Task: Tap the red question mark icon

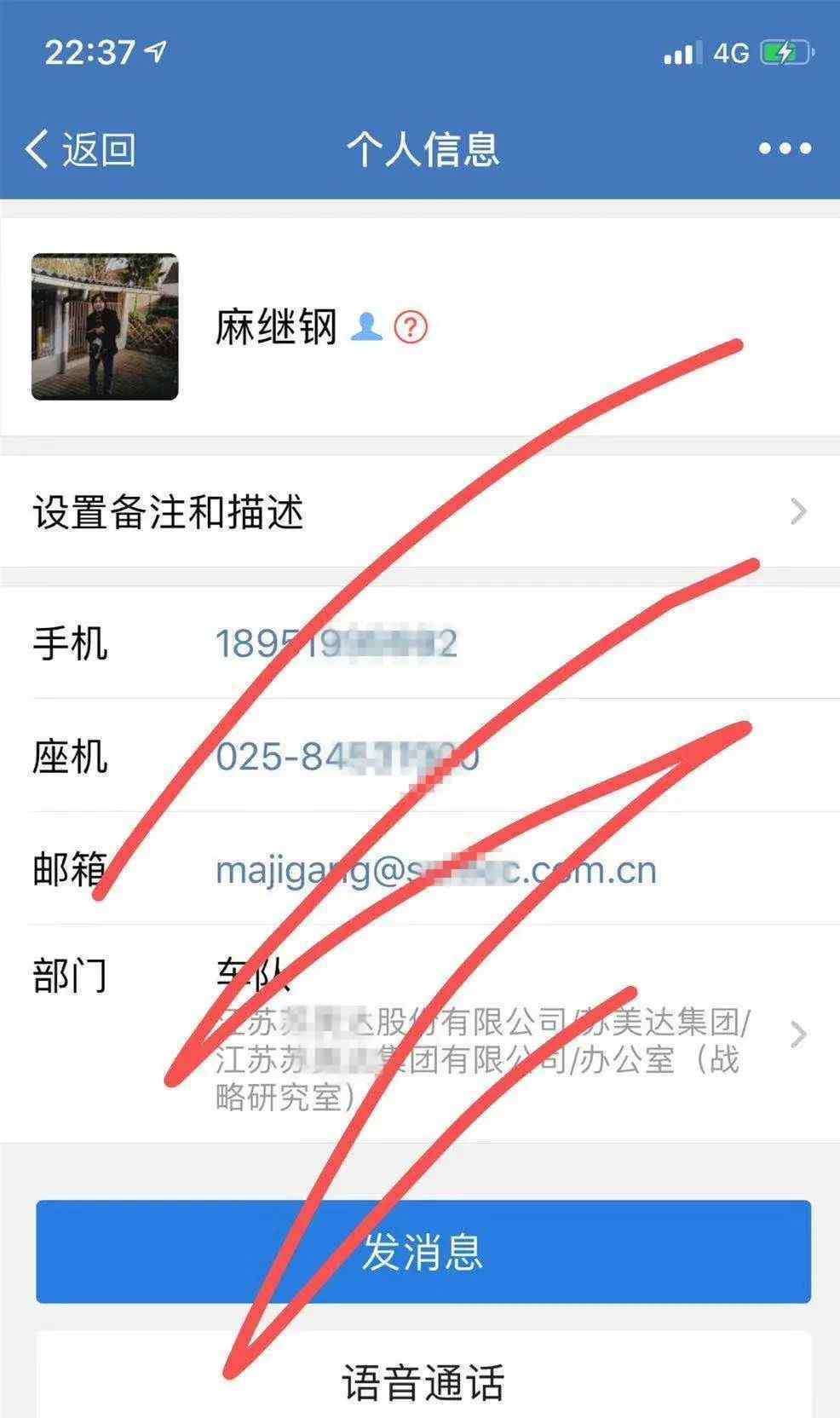Action: tap(411, 326)
